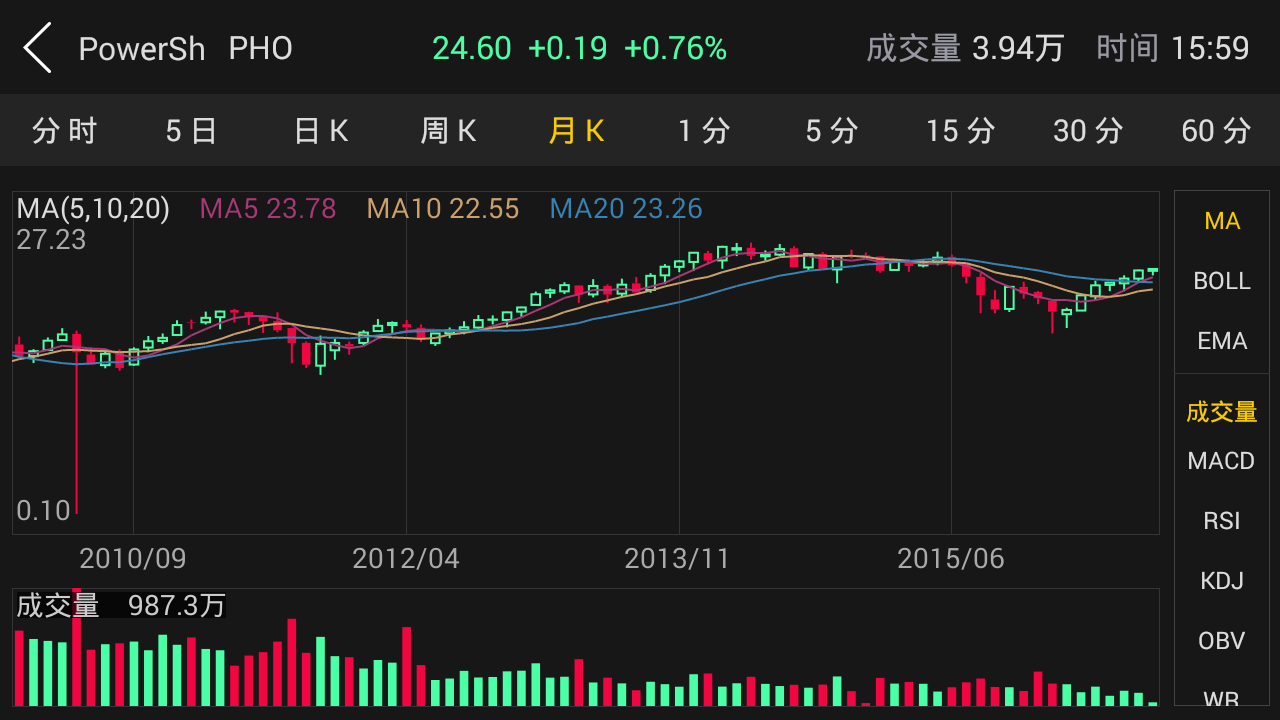Select the 5日 chart tab
Screen dimensions: 1280x720
tap(192, 131)
